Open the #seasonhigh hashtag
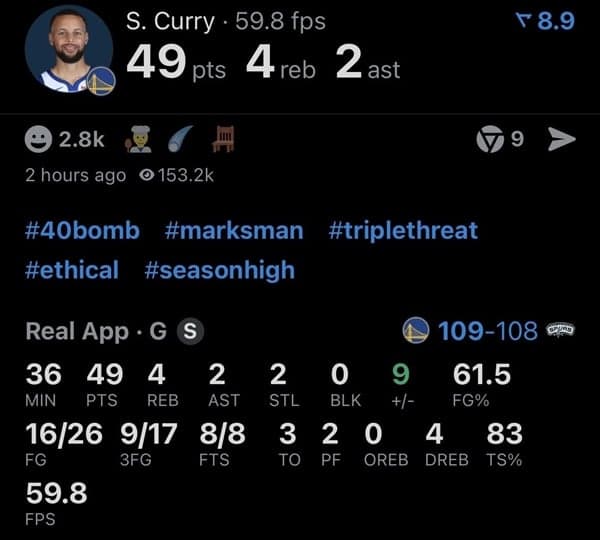This screenshot has width=600, height=540. click(x=219, y=269)
